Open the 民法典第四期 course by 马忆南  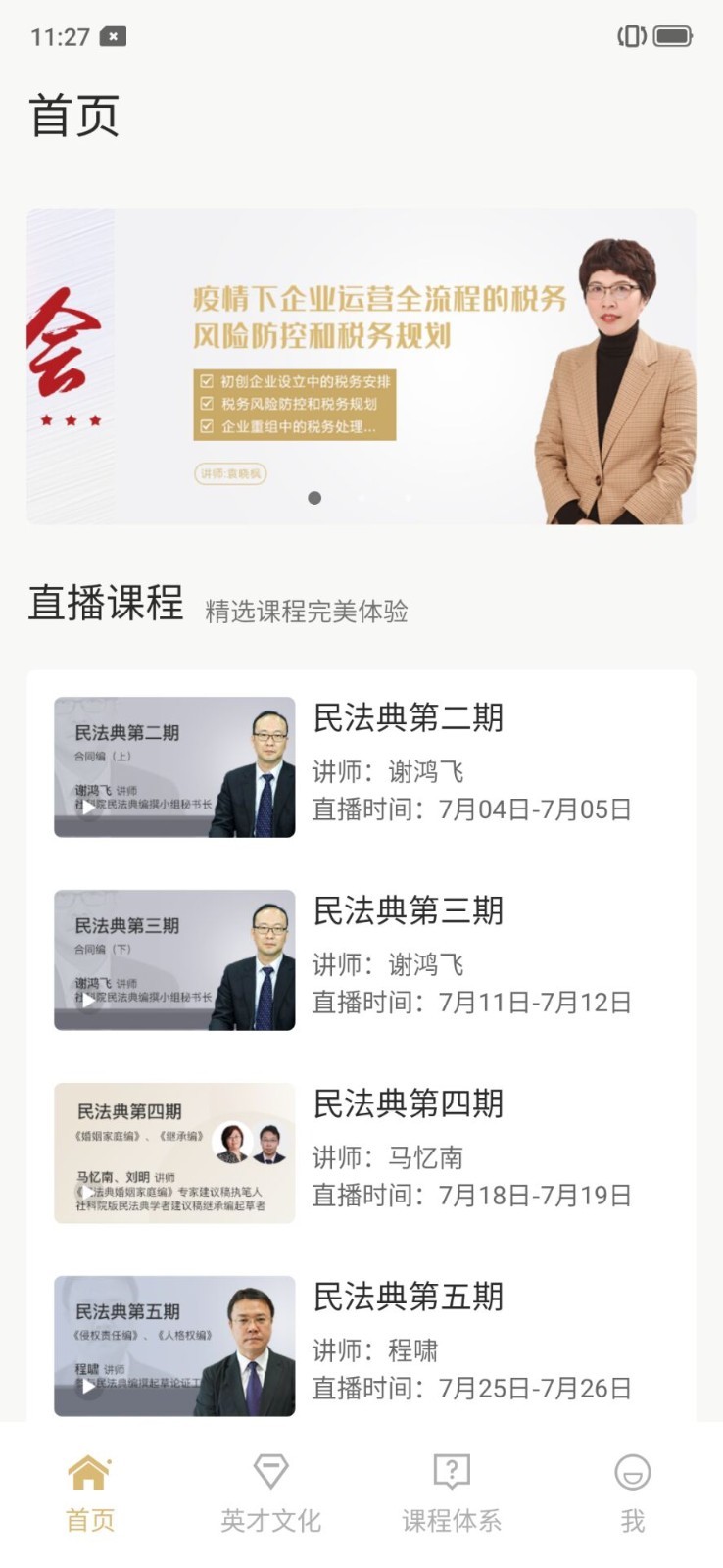pos(361,1152)
